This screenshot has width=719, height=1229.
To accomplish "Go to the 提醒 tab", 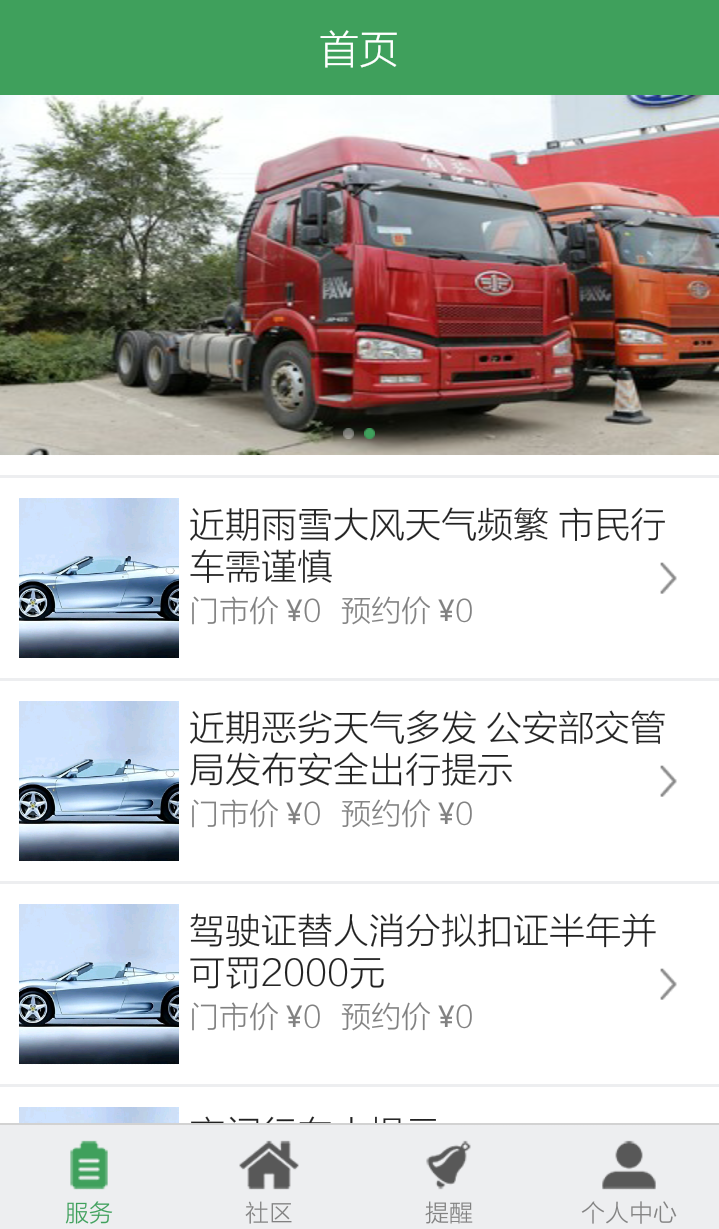I will tap(449, 1180).
